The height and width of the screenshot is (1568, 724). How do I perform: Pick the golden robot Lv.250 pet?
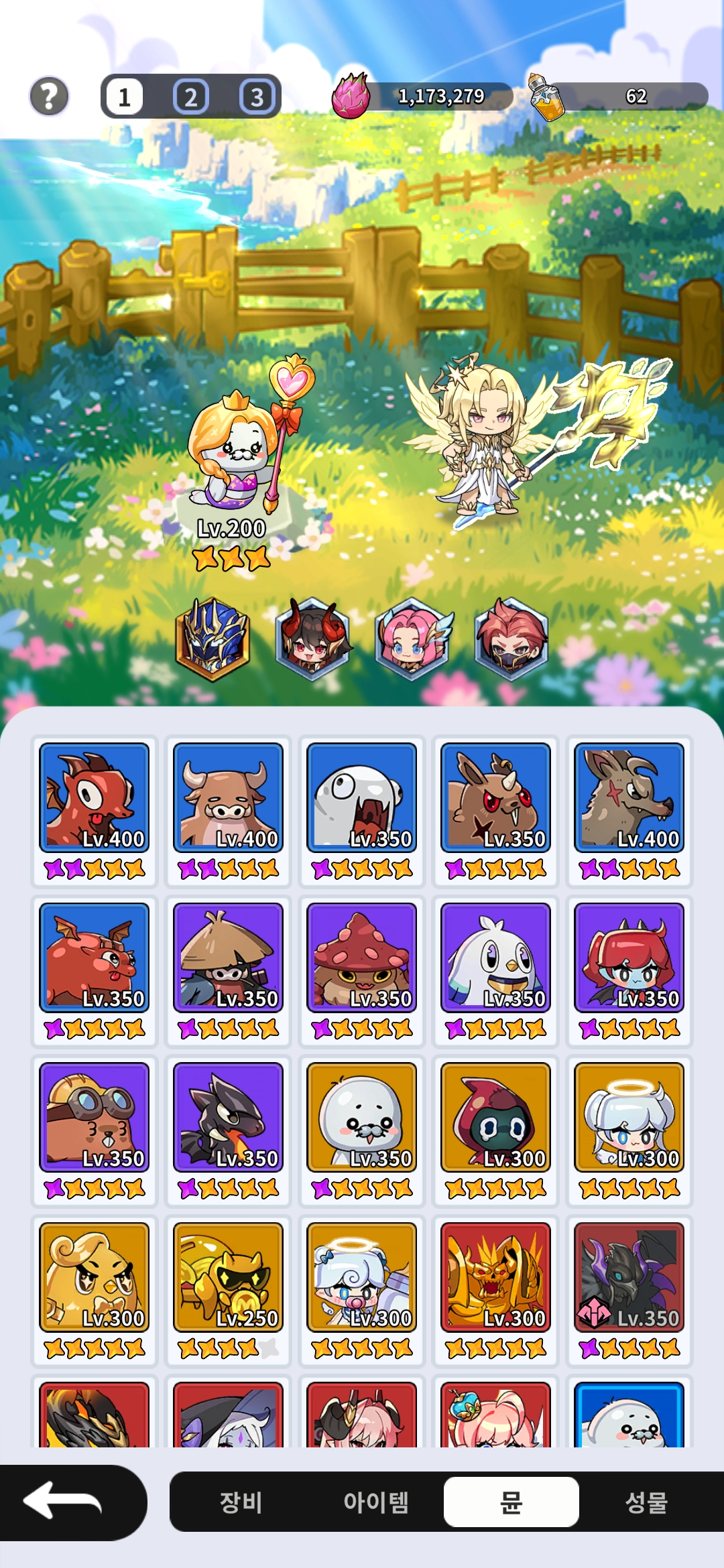pos(228,1277)
